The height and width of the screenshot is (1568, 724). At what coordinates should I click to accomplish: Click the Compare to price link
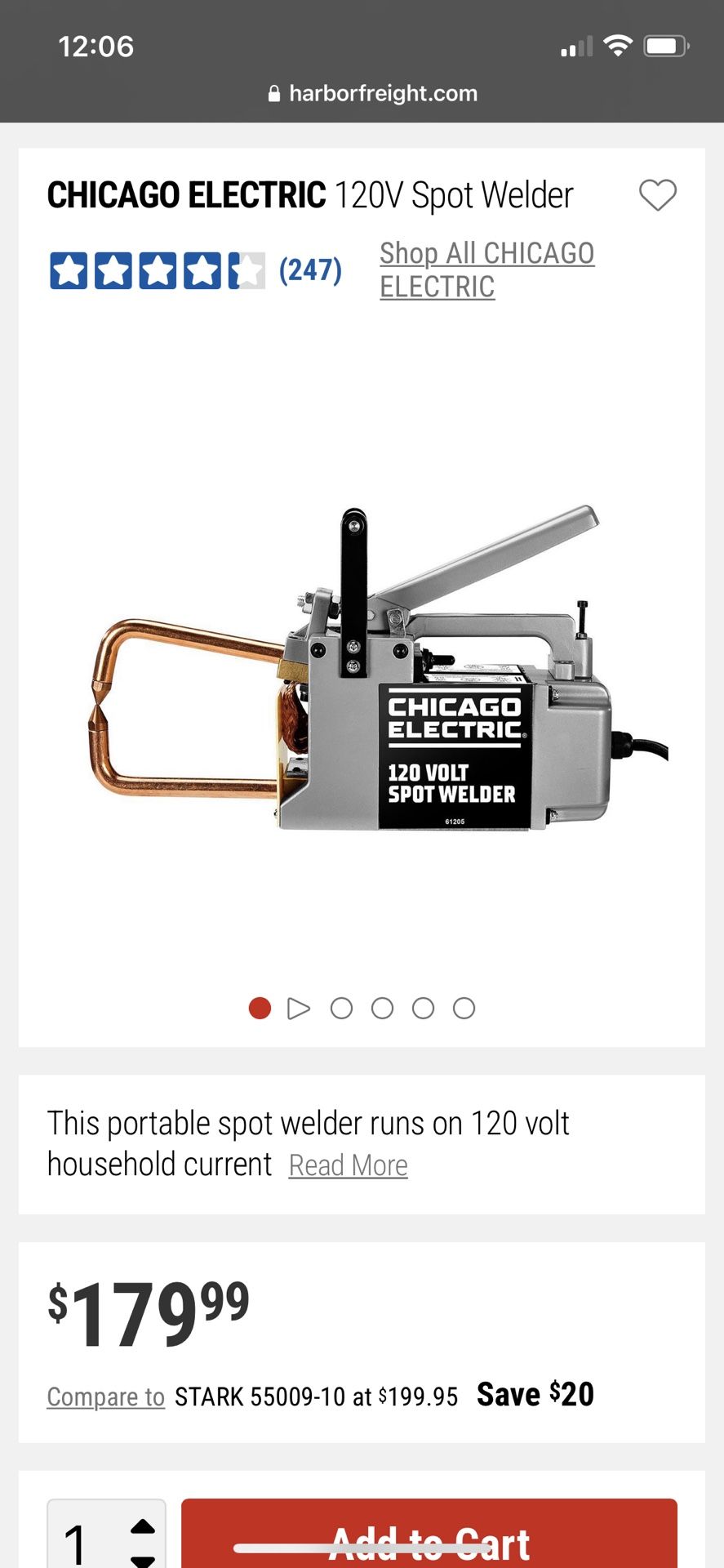(x=104, y=1396)
